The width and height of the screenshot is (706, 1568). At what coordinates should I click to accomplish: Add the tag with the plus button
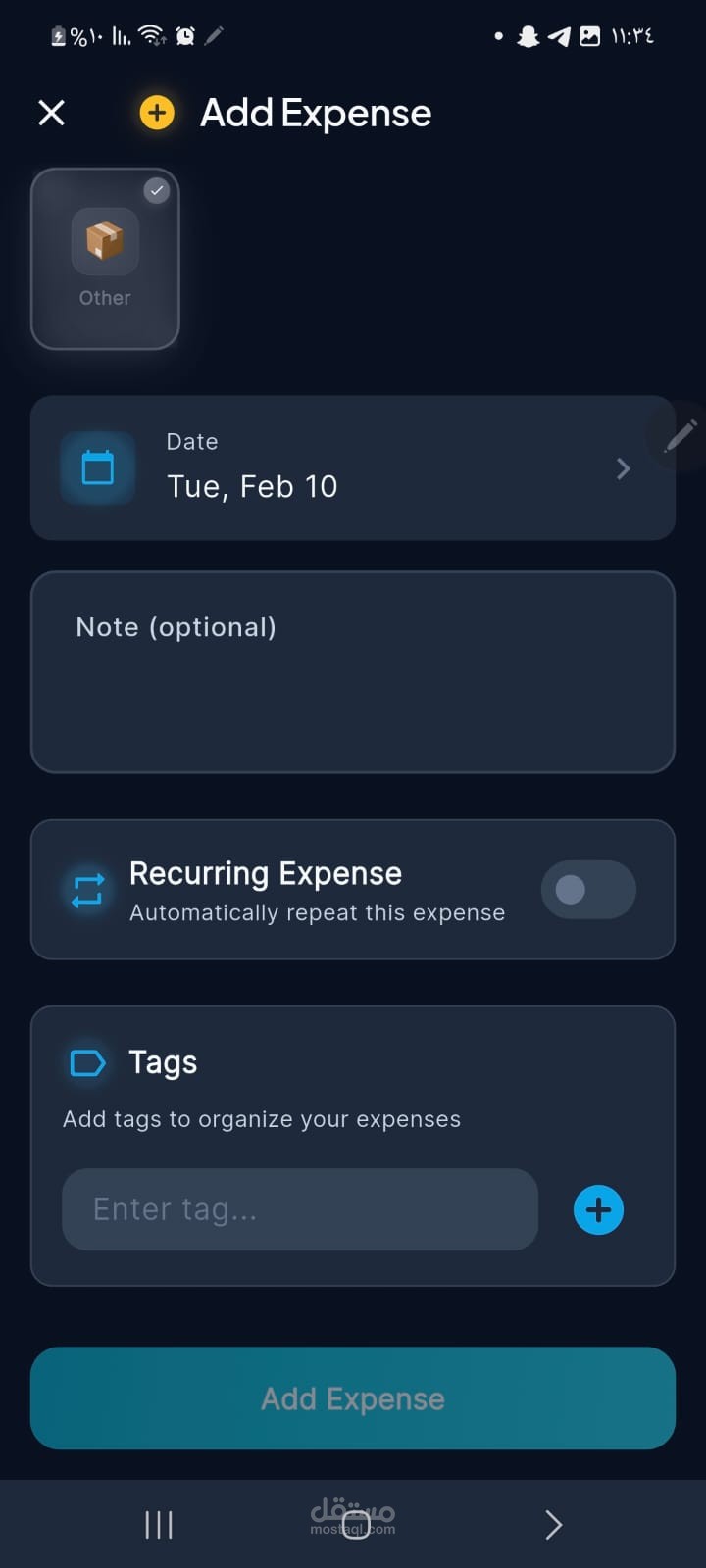point(598,1209)
